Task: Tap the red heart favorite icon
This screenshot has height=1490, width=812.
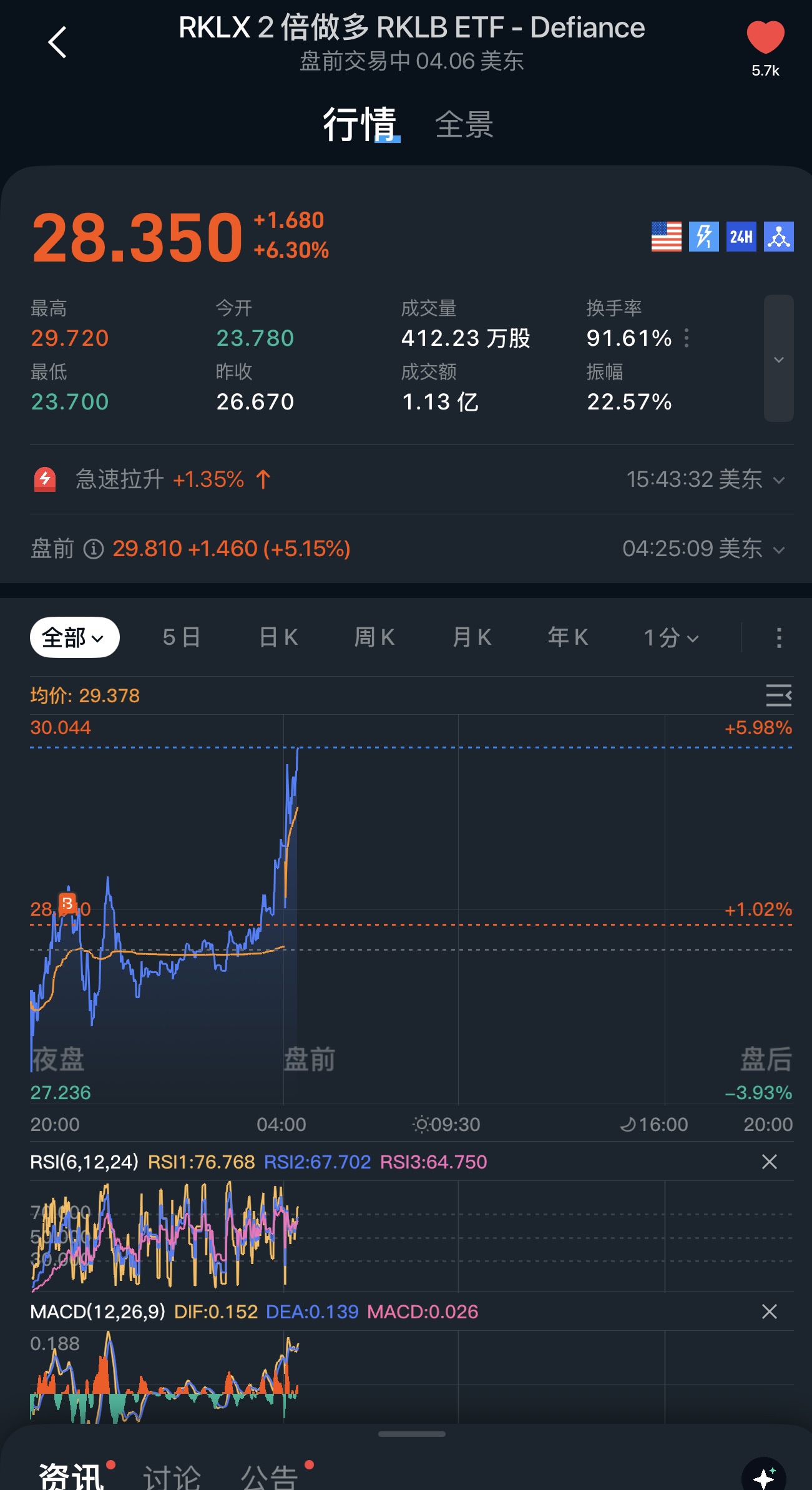Action: tap(765, 37)
